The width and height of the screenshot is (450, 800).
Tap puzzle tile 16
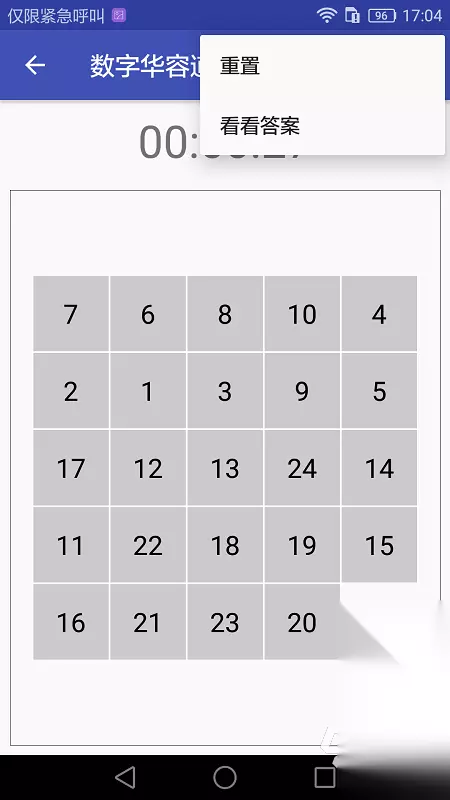click(71, 622)
